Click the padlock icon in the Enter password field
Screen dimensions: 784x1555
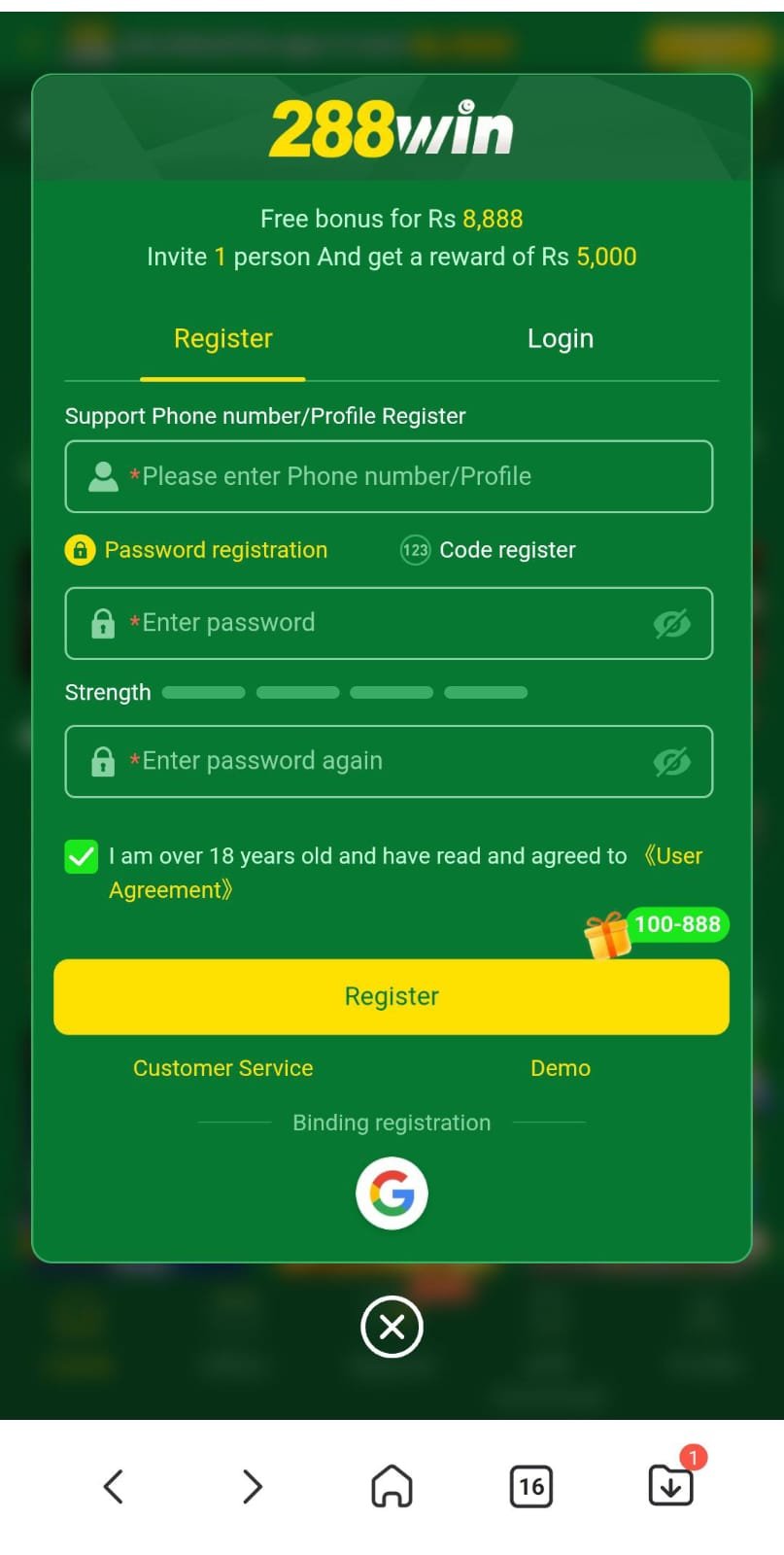pos(104,623)
